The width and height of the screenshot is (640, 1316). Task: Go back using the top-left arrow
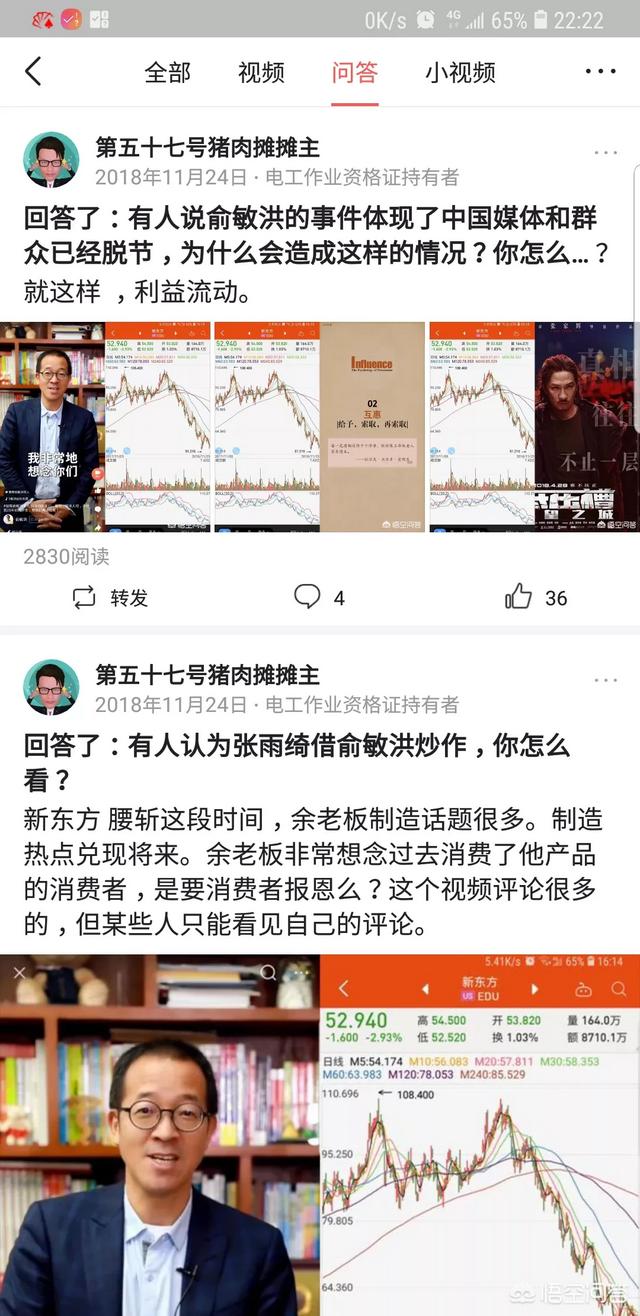pyautogui.click(x=33, y=72)
